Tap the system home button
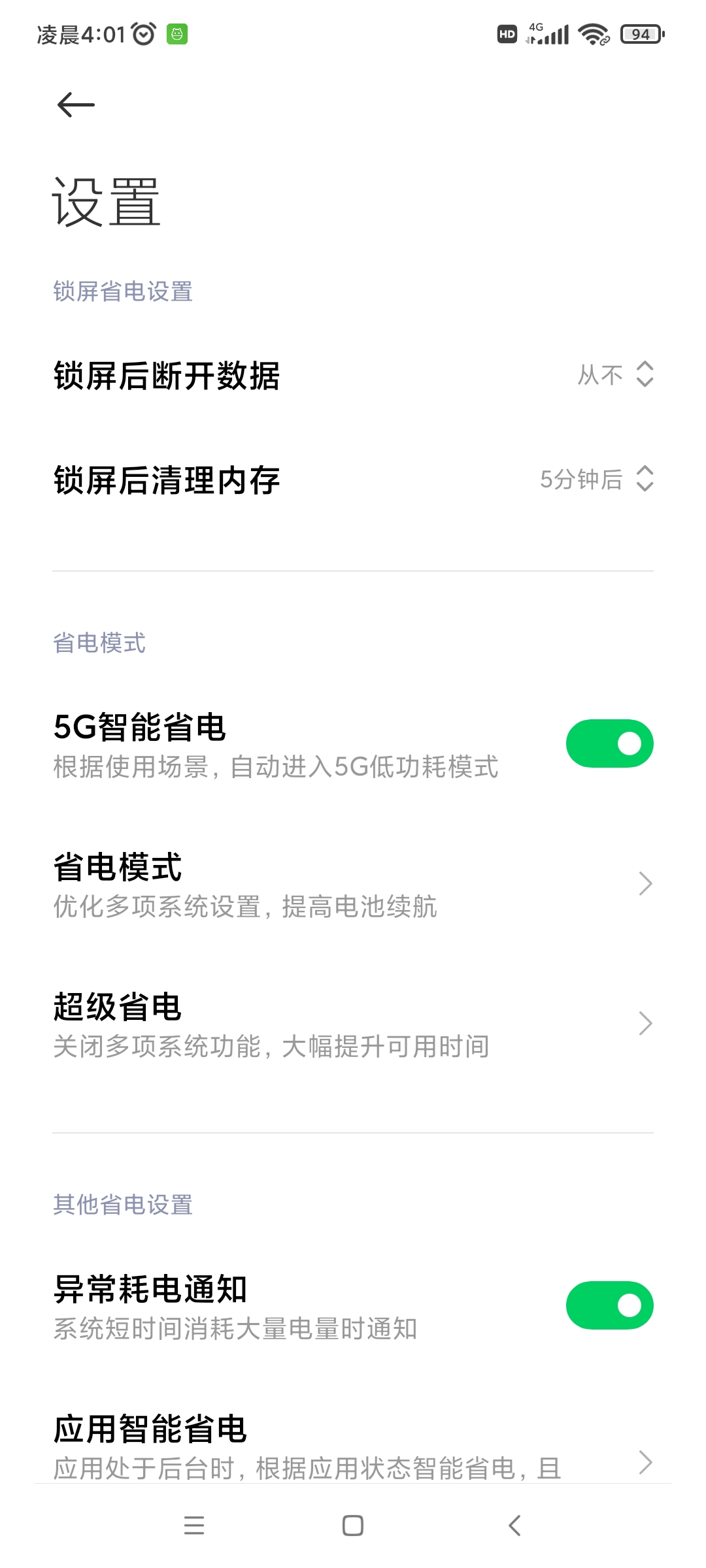706x1568 pixels. tap(353, 1526)
